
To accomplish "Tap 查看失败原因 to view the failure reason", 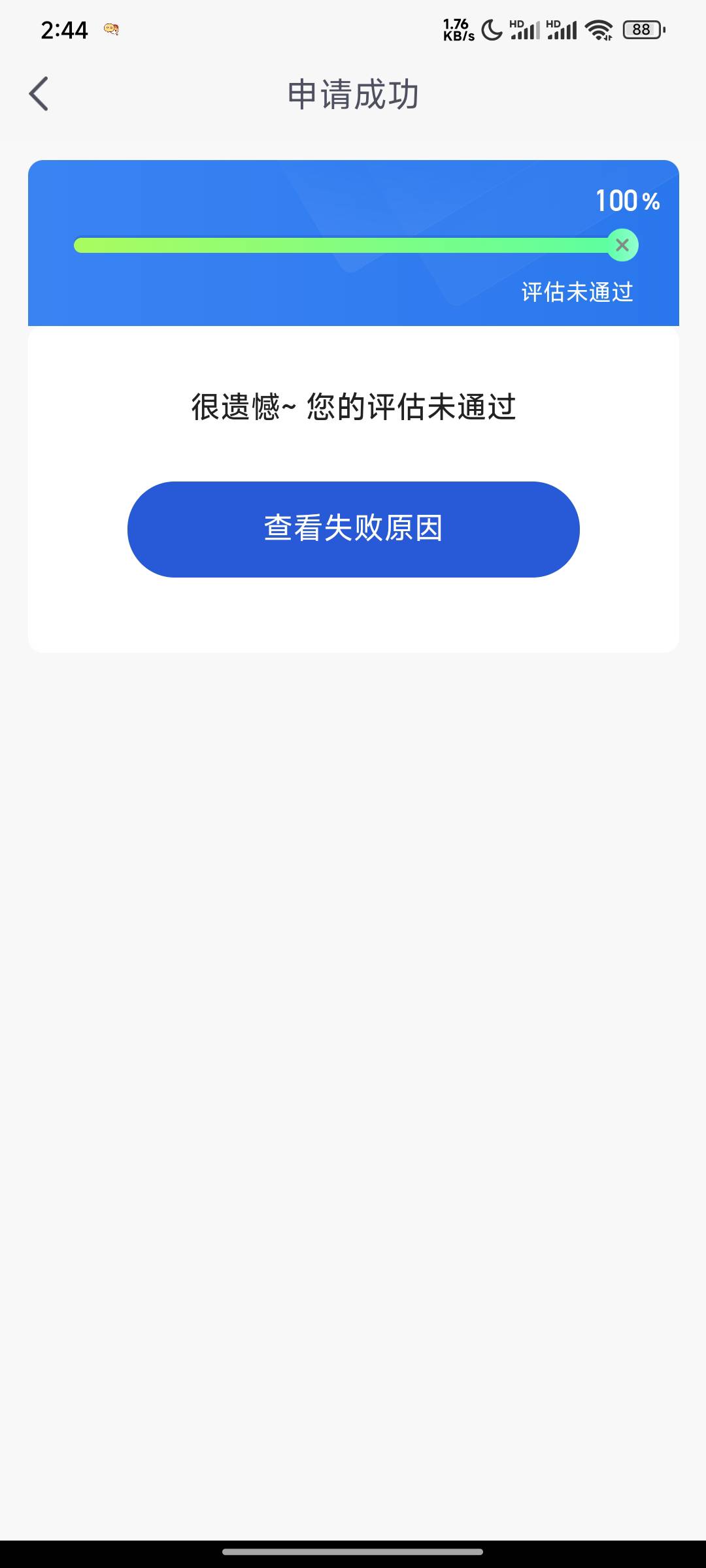I will (x=353, y=529).
